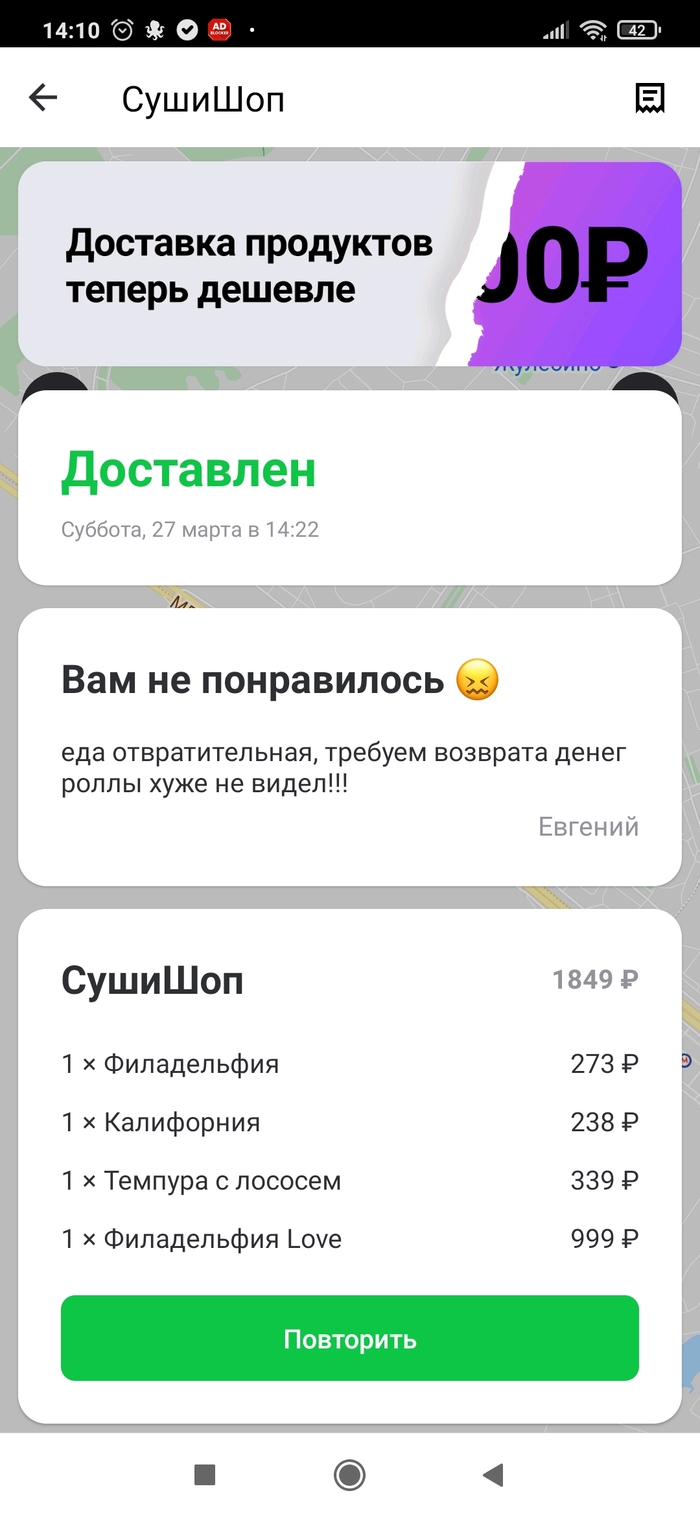
Task: Open the cheaper grocery delivery banner
Action: pyautogui.click(x=350, y=265)
